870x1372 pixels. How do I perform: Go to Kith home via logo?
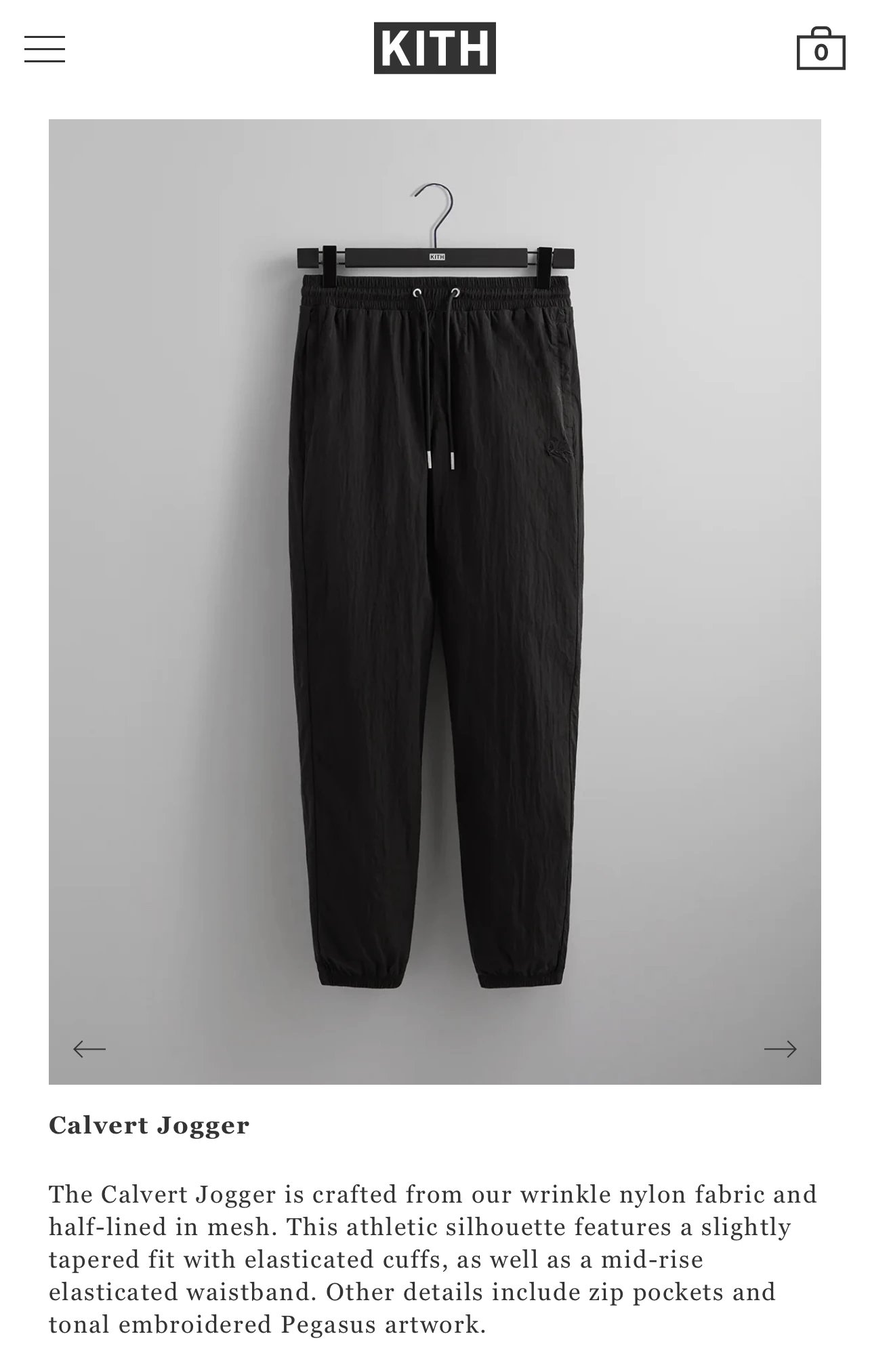tap(434, 48)
